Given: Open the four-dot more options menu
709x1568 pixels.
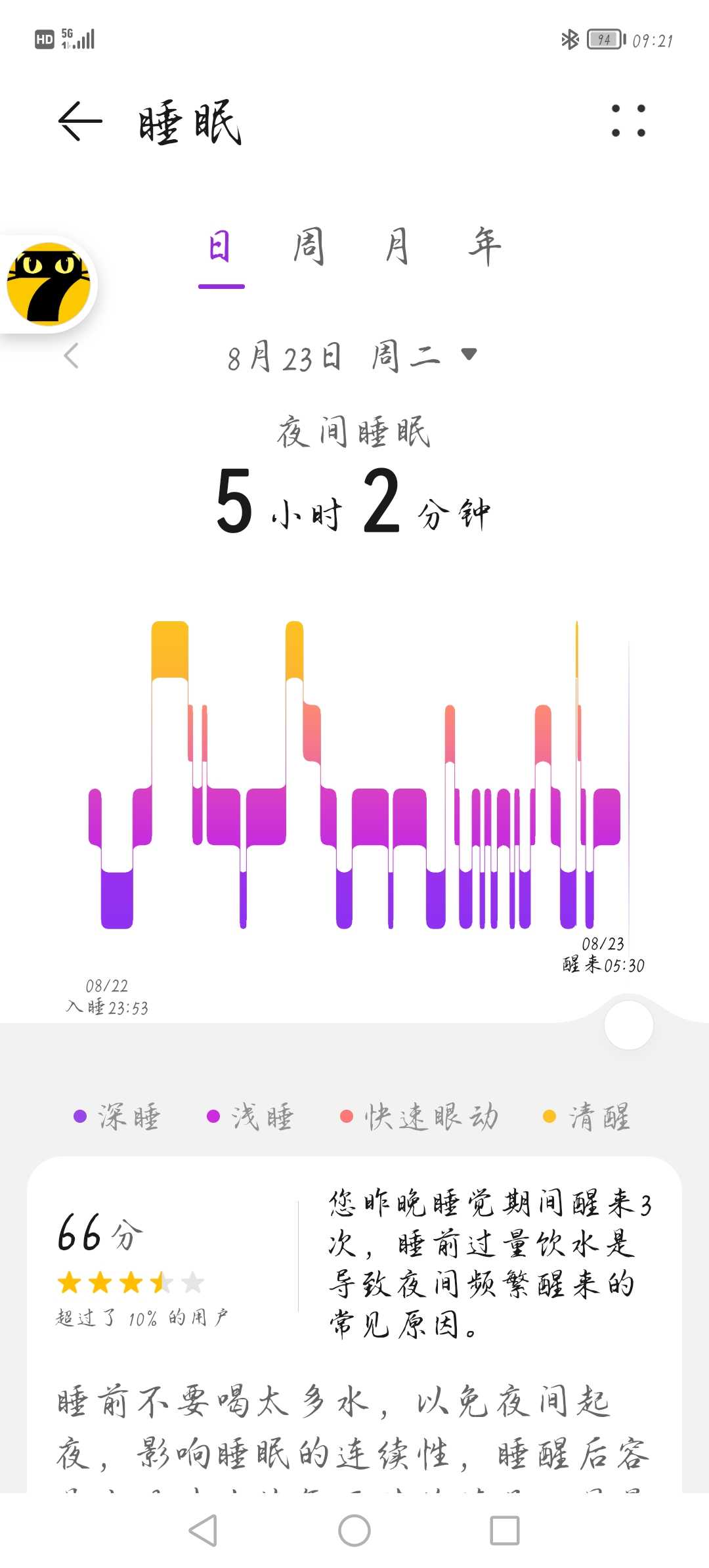Looking at the screenshot, I should pyautogui.click(x=628, y=121).
